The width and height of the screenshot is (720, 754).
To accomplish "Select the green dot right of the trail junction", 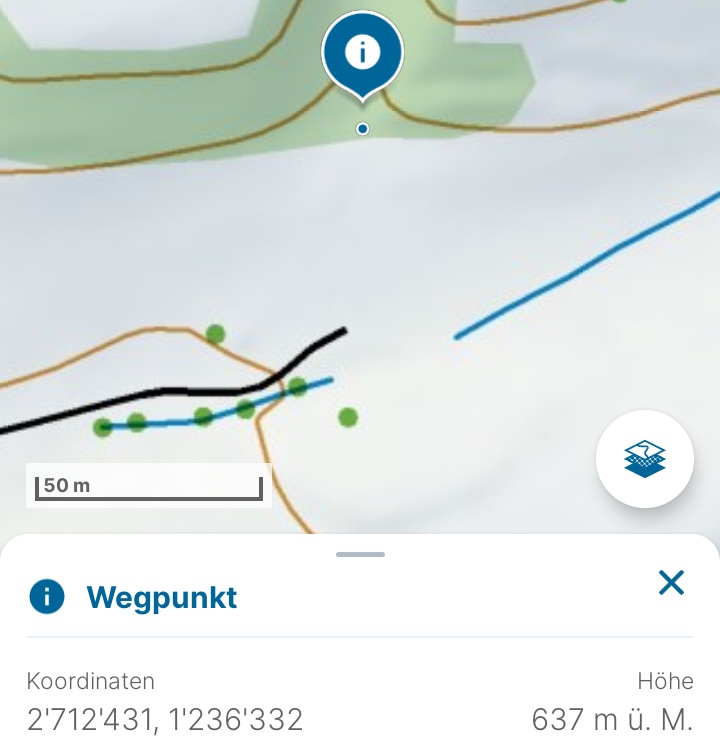I will point(297,387).
